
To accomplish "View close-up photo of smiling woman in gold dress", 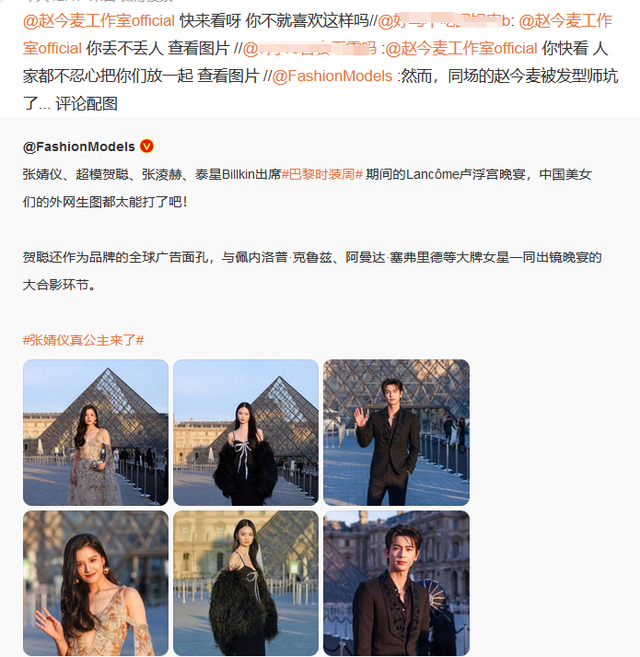I will click(x=96, y=583).
